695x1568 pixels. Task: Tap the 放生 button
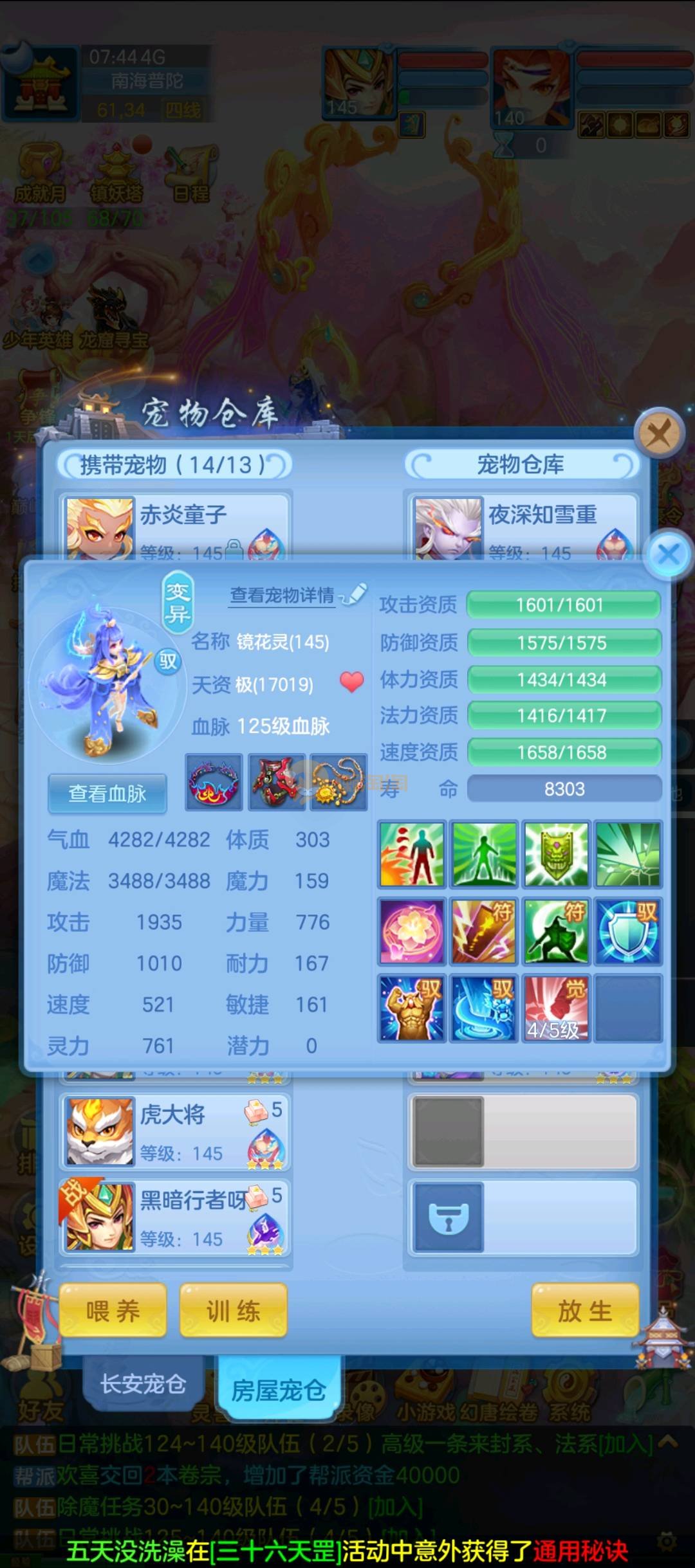click(584, 1310)
